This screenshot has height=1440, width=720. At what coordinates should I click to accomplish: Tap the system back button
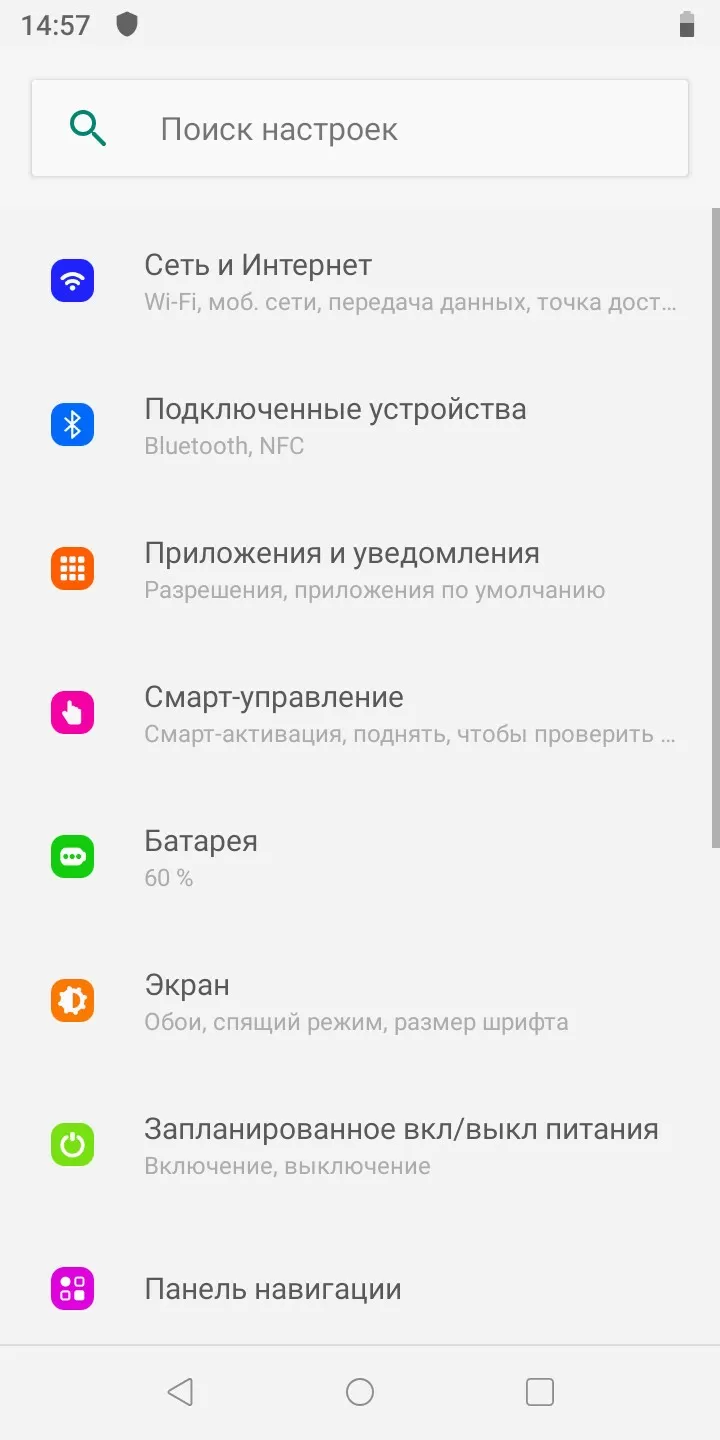180,1392
